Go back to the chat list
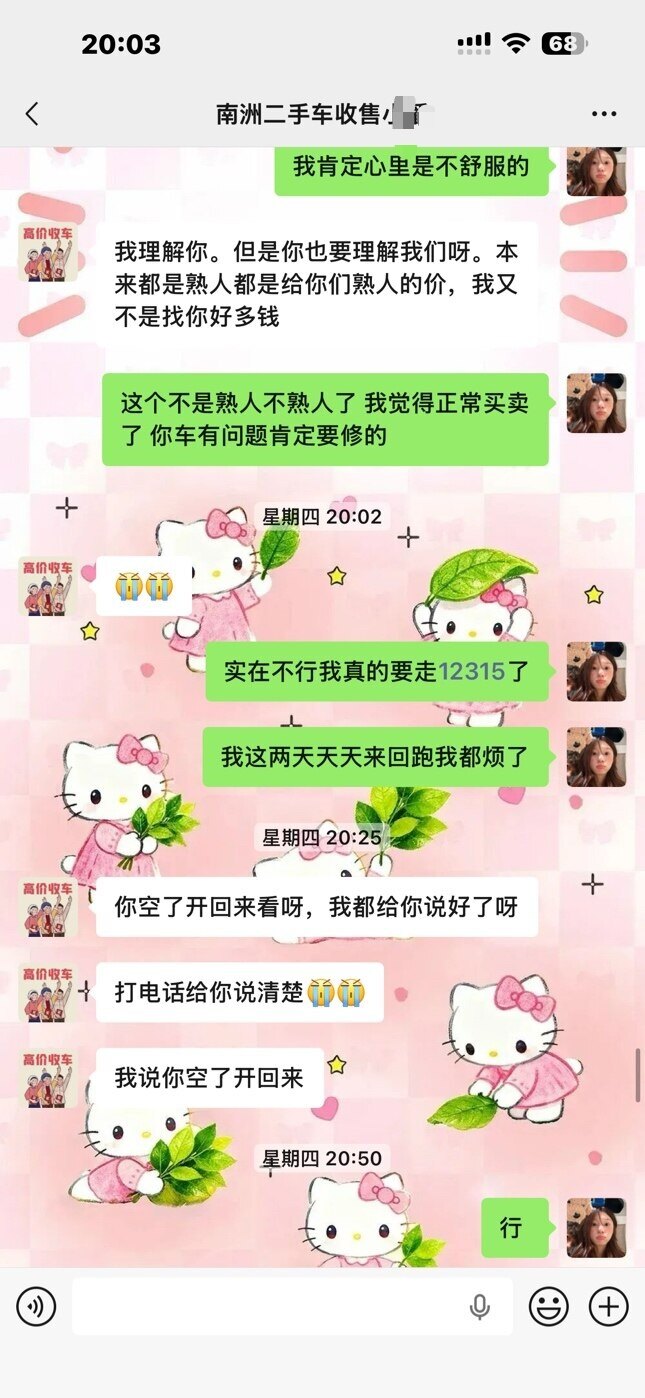This screenshot has height=1398, width=645. (x=32, y=114)
